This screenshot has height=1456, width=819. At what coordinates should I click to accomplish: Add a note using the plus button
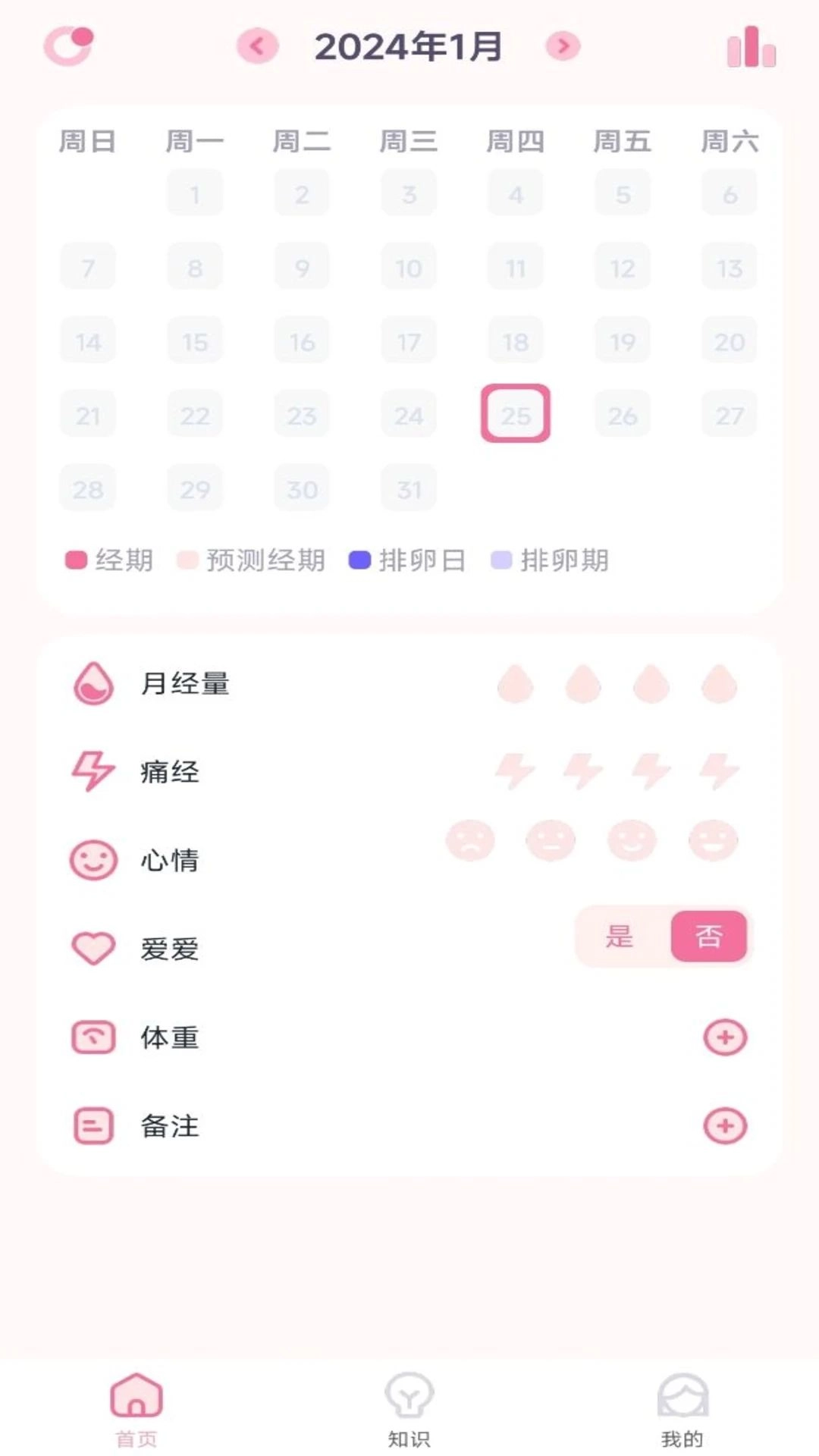tap(726, 1126)
